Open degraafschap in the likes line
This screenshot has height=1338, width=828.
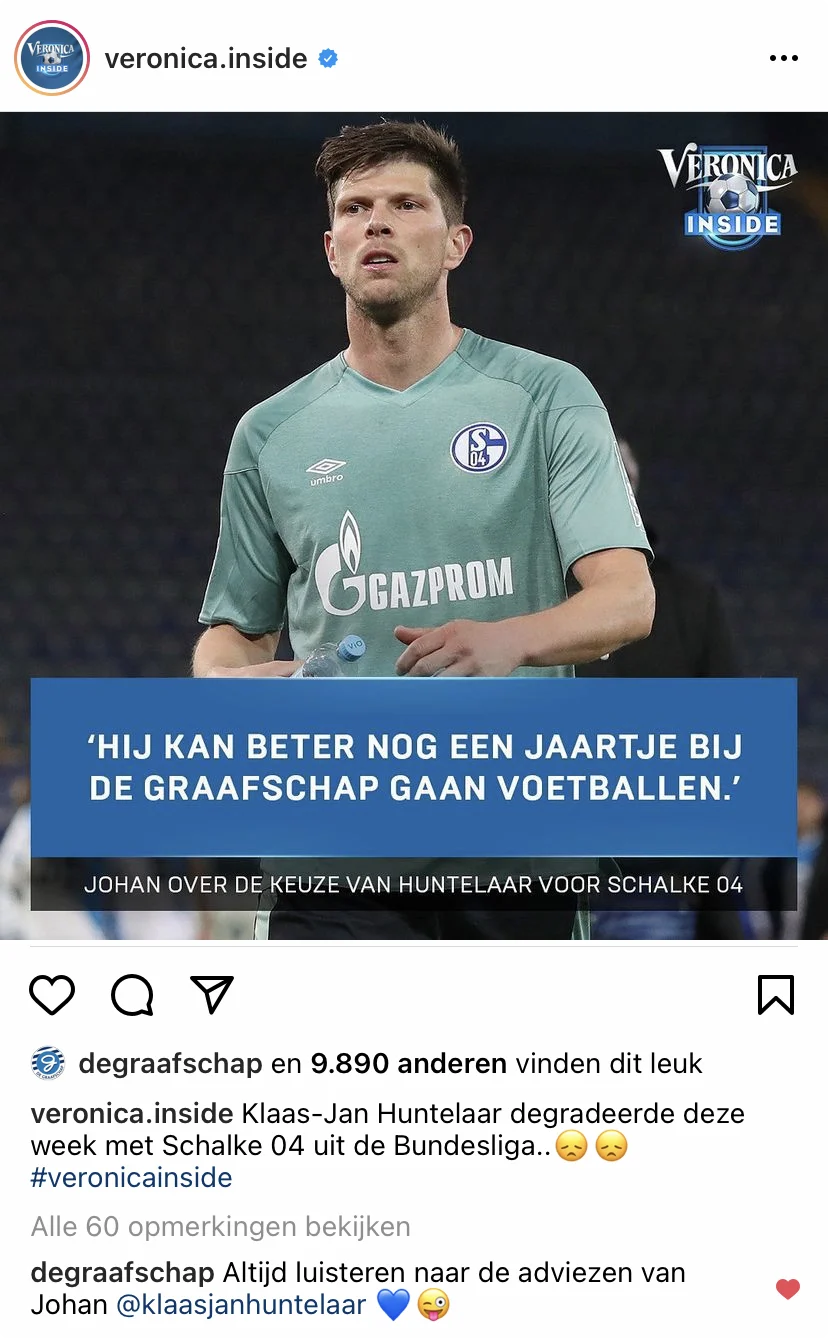point(170,1064)
